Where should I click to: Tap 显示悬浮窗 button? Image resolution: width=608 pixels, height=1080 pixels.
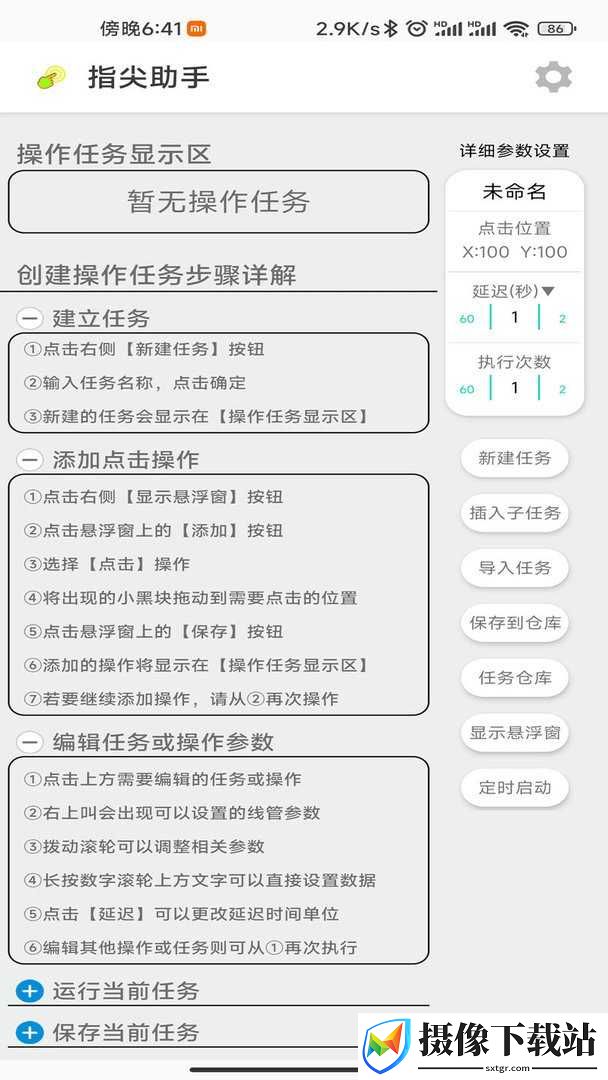pos(515,733)
